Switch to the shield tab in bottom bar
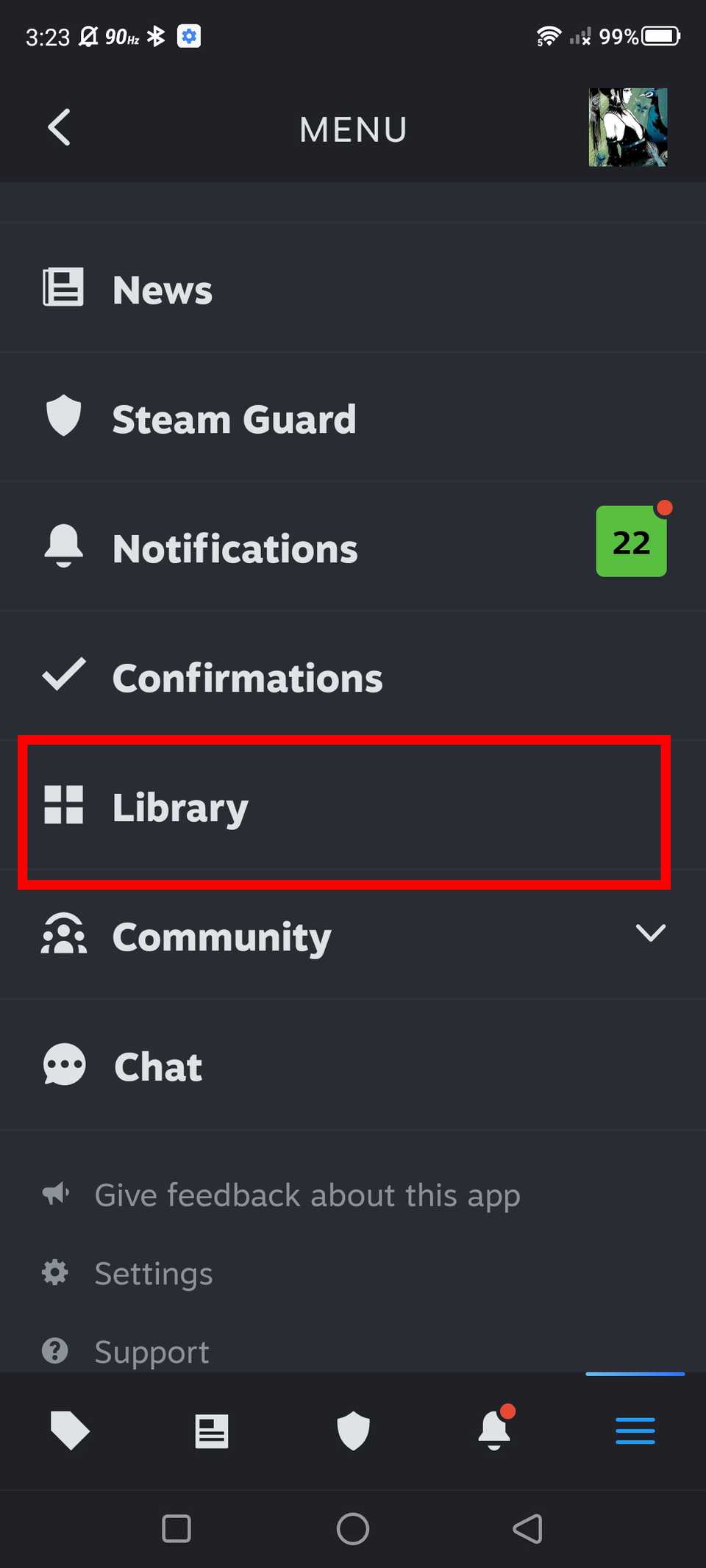This screenshot has height=1568, width=706. [x=353, y=1431]
